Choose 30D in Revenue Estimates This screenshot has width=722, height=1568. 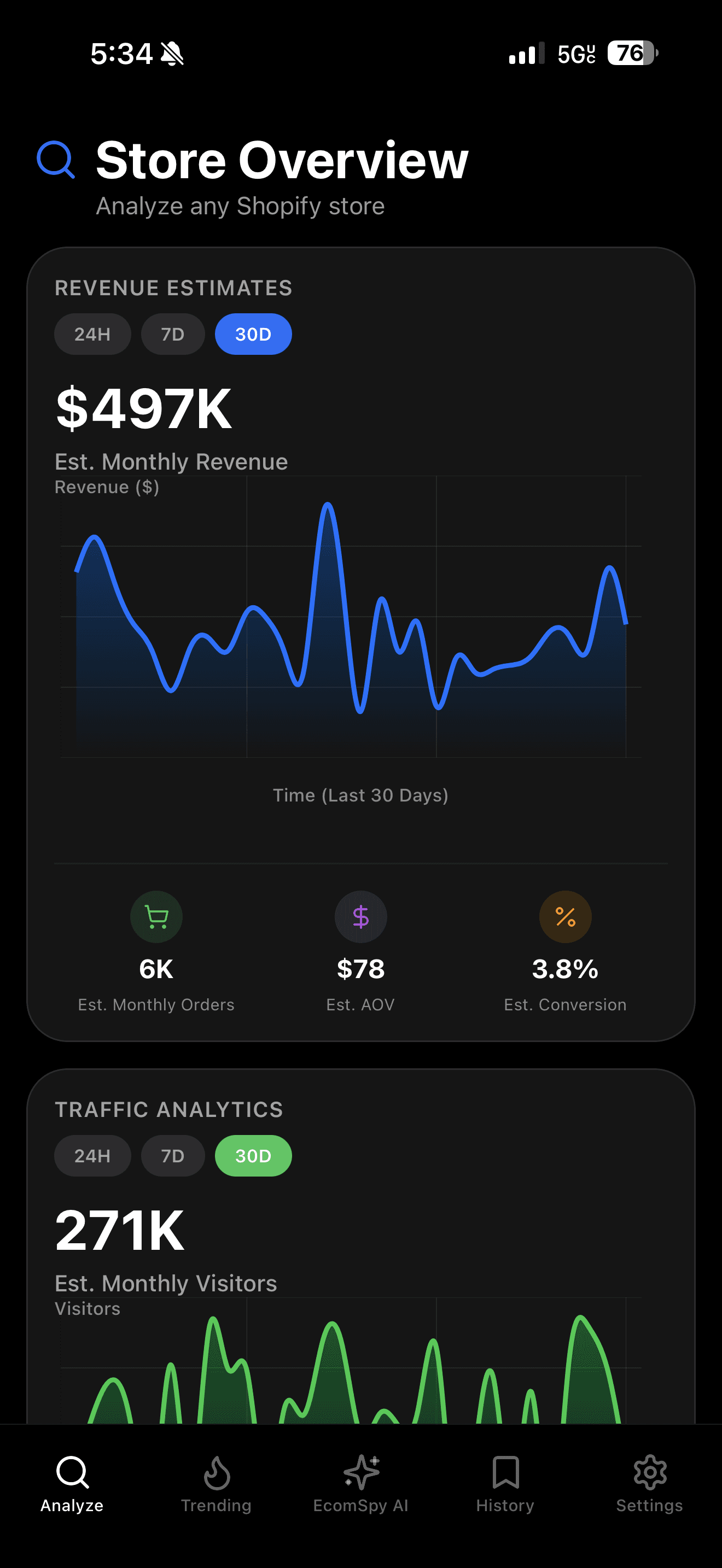[x=253, y=334]
